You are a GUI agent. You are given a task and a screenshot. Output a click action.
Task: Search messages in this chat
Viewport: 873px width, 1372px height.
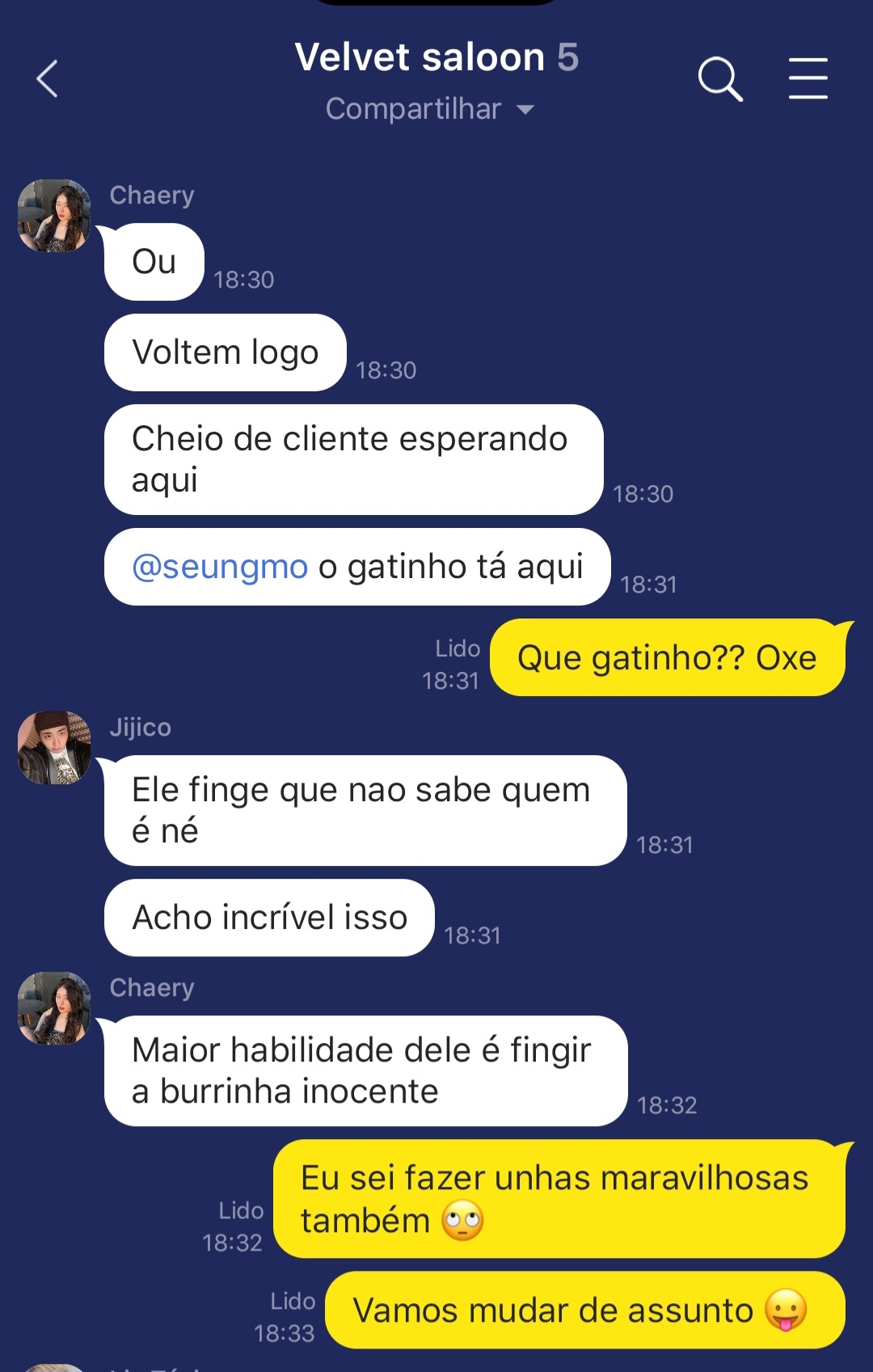pyautogui.click(x=719, y=79)
